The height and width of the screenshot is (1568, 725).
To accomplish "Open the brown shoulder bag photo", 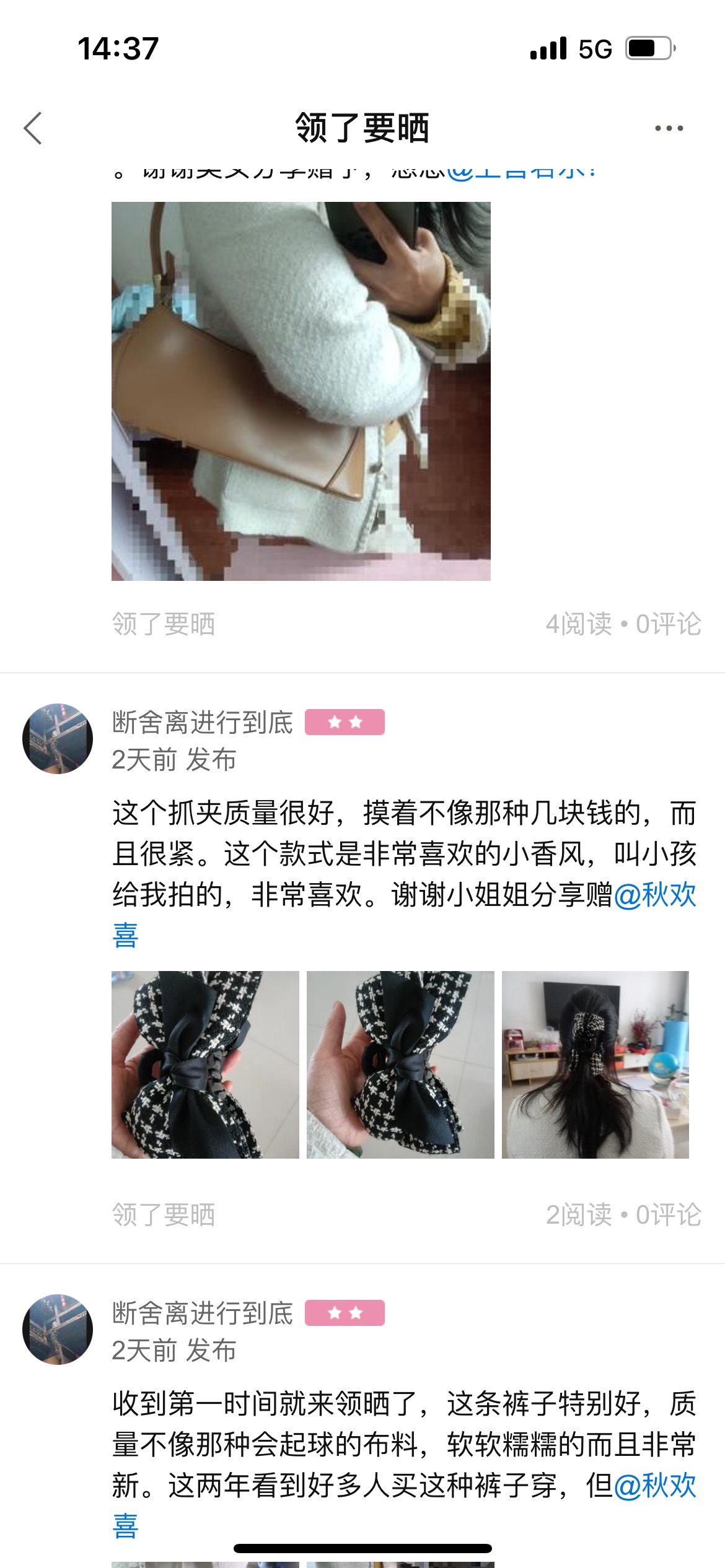I will pyautogui.click(x=301, y=391).
